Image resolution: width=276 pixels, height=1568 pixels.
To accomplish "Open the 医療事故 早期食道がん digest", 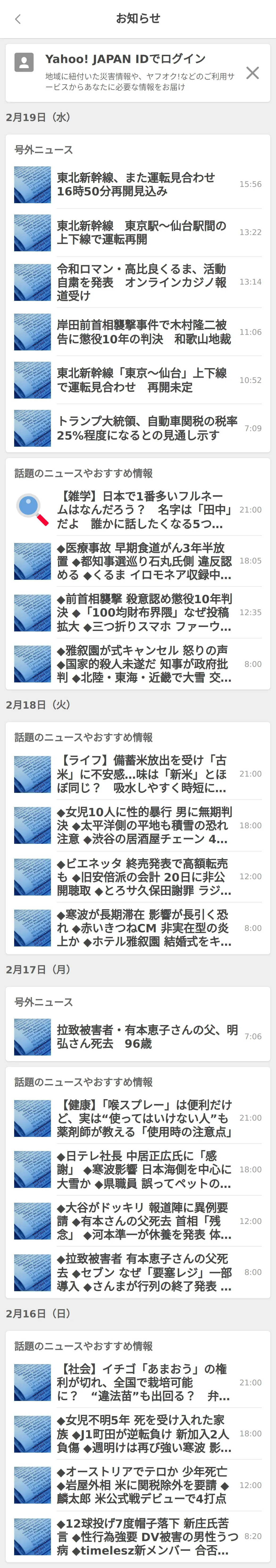I will (138, 561).
